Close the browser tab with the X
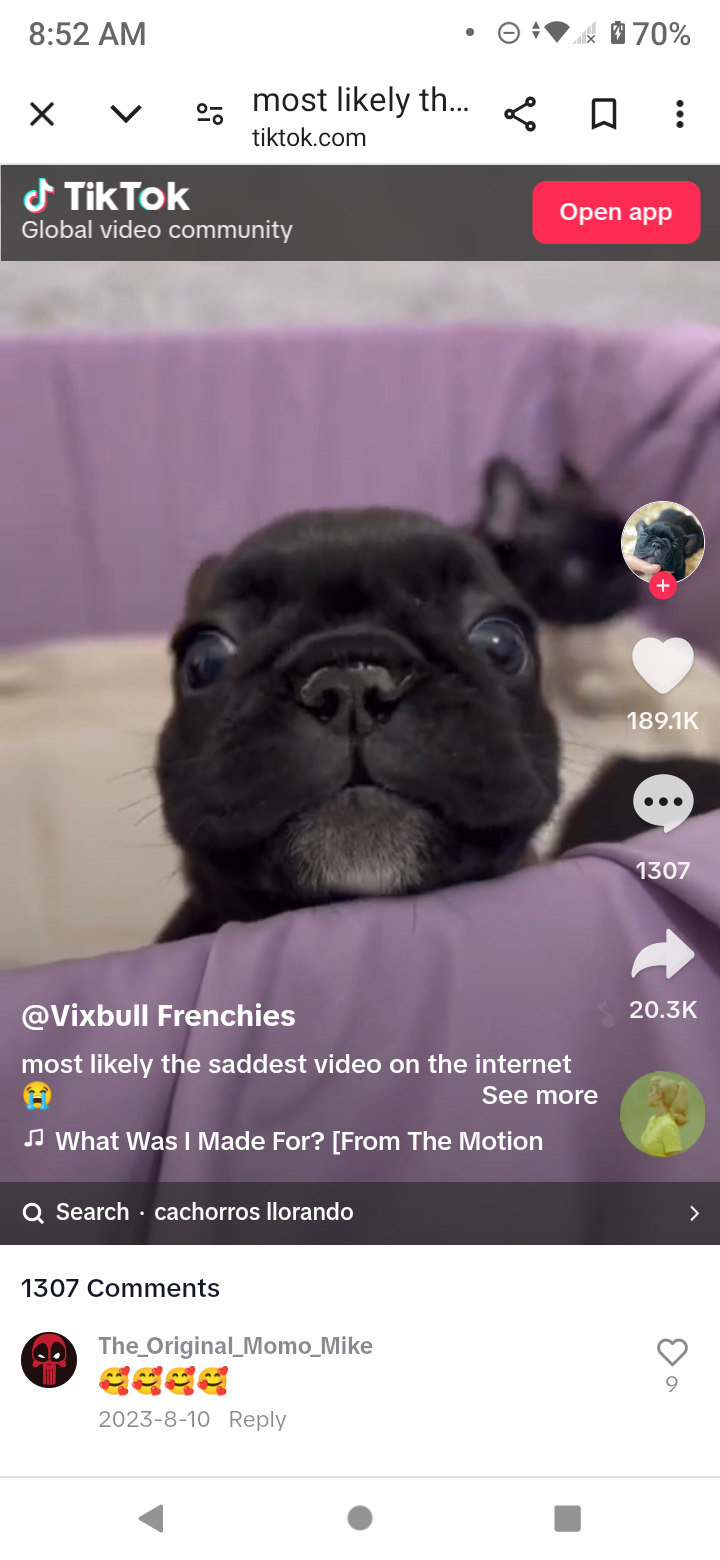Viewport: 720px width, 1560px height. (42, 115)
